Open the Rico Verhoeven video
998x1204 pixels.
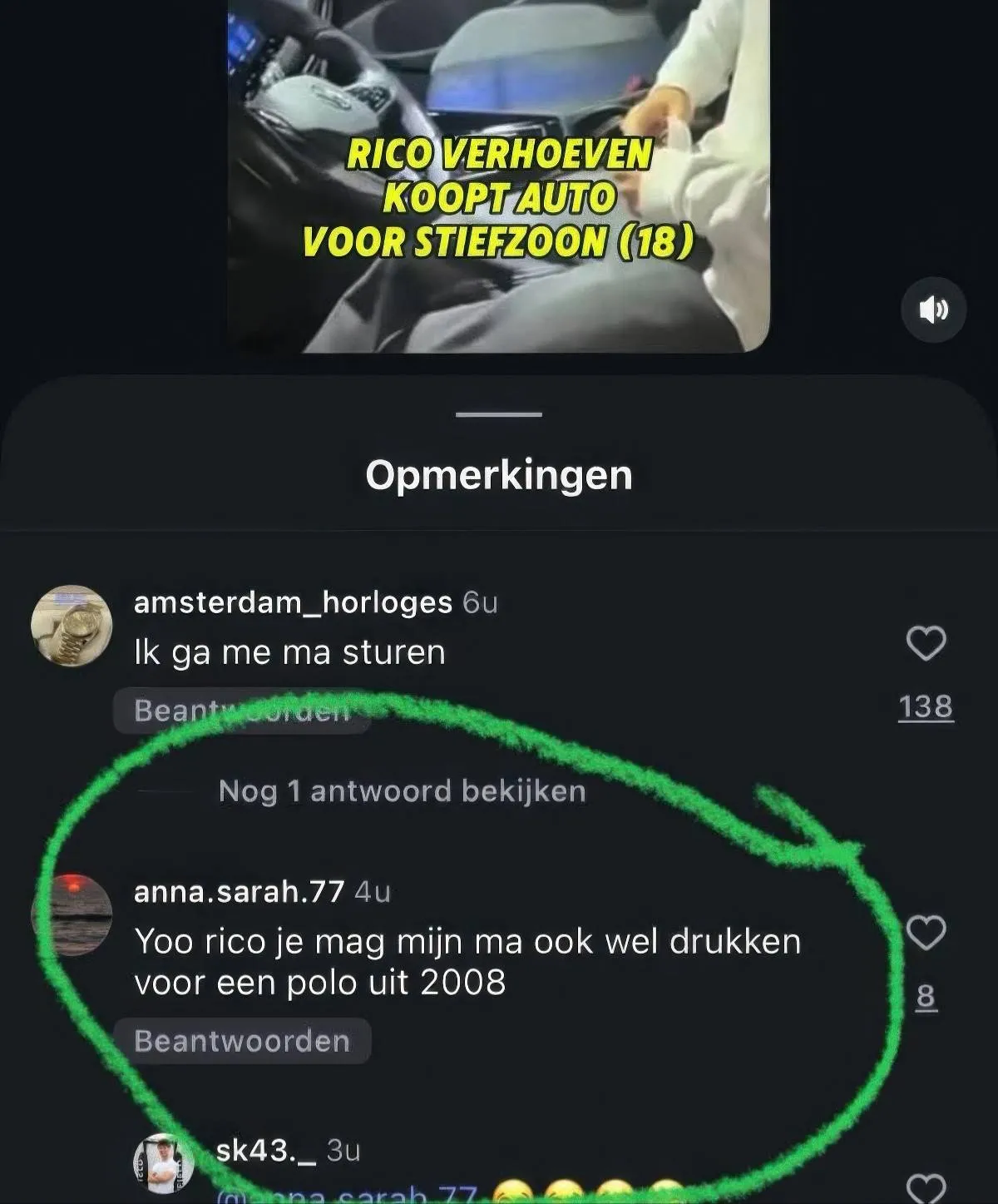click(499, 175)
